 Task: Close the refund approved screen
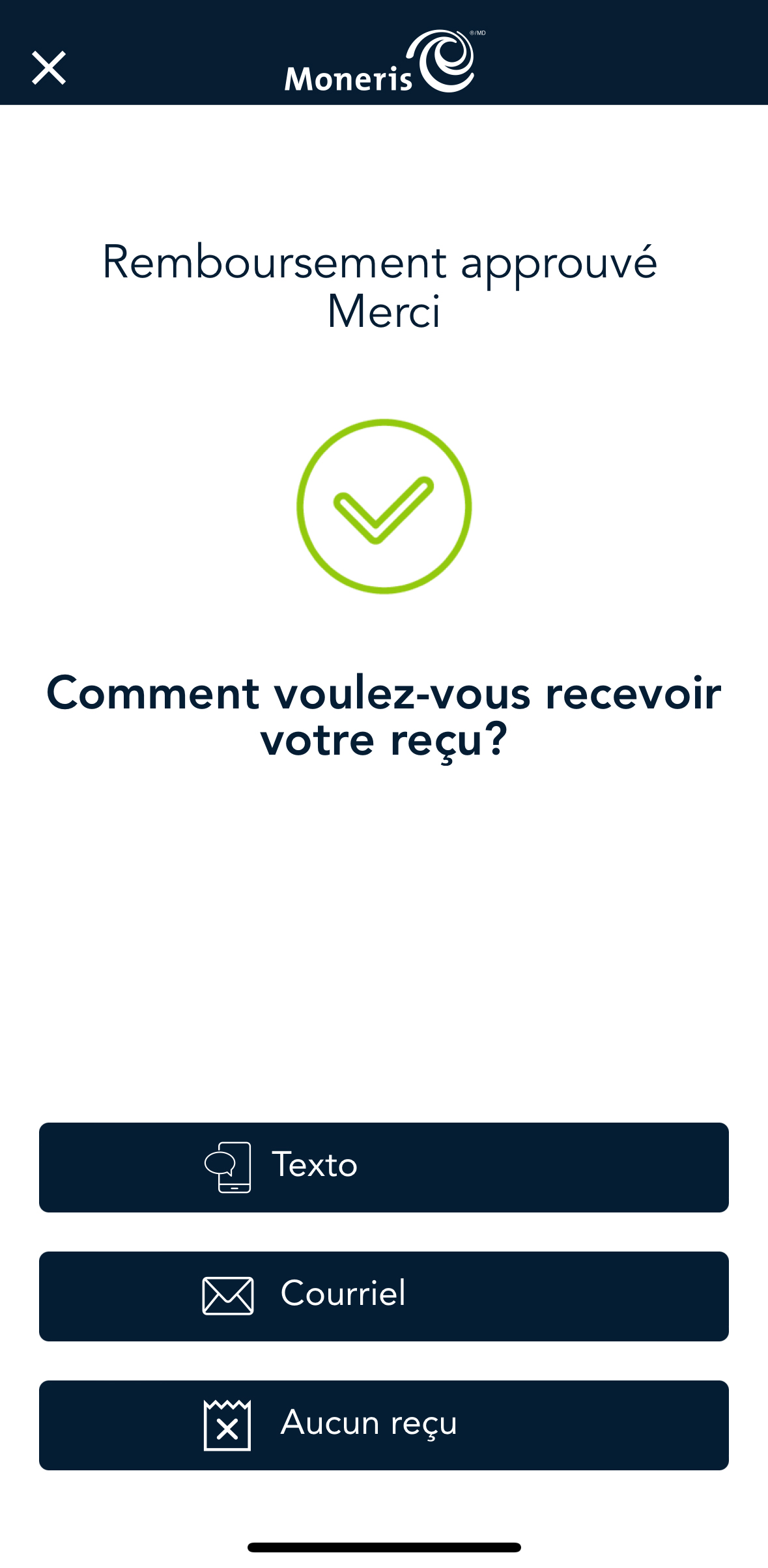(49, 68)
